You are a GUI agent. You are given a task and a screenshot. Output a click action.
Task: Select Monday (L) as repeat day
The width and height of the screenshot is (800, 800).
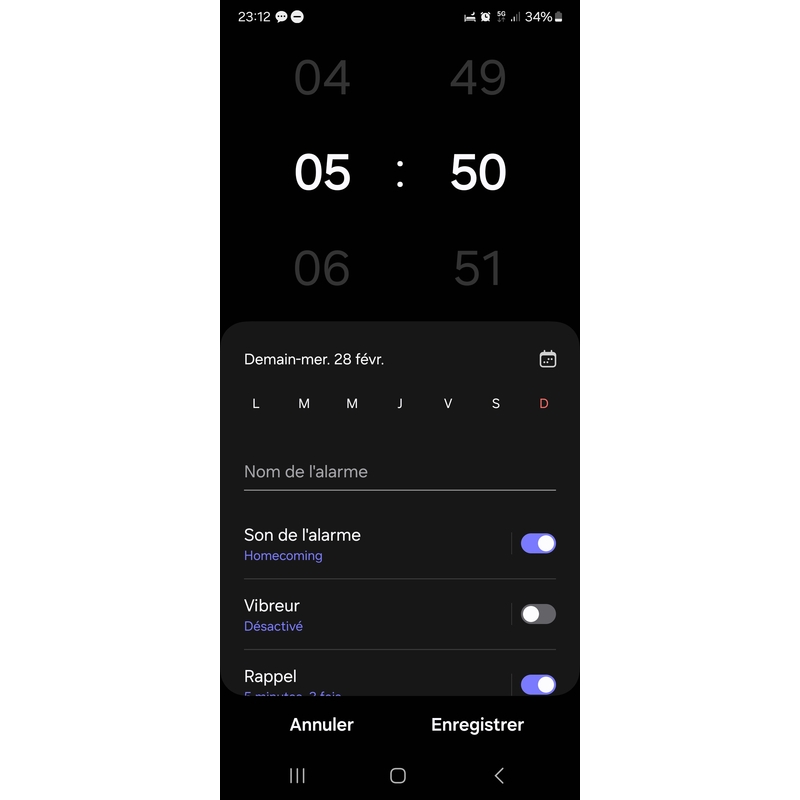[256, 404]
